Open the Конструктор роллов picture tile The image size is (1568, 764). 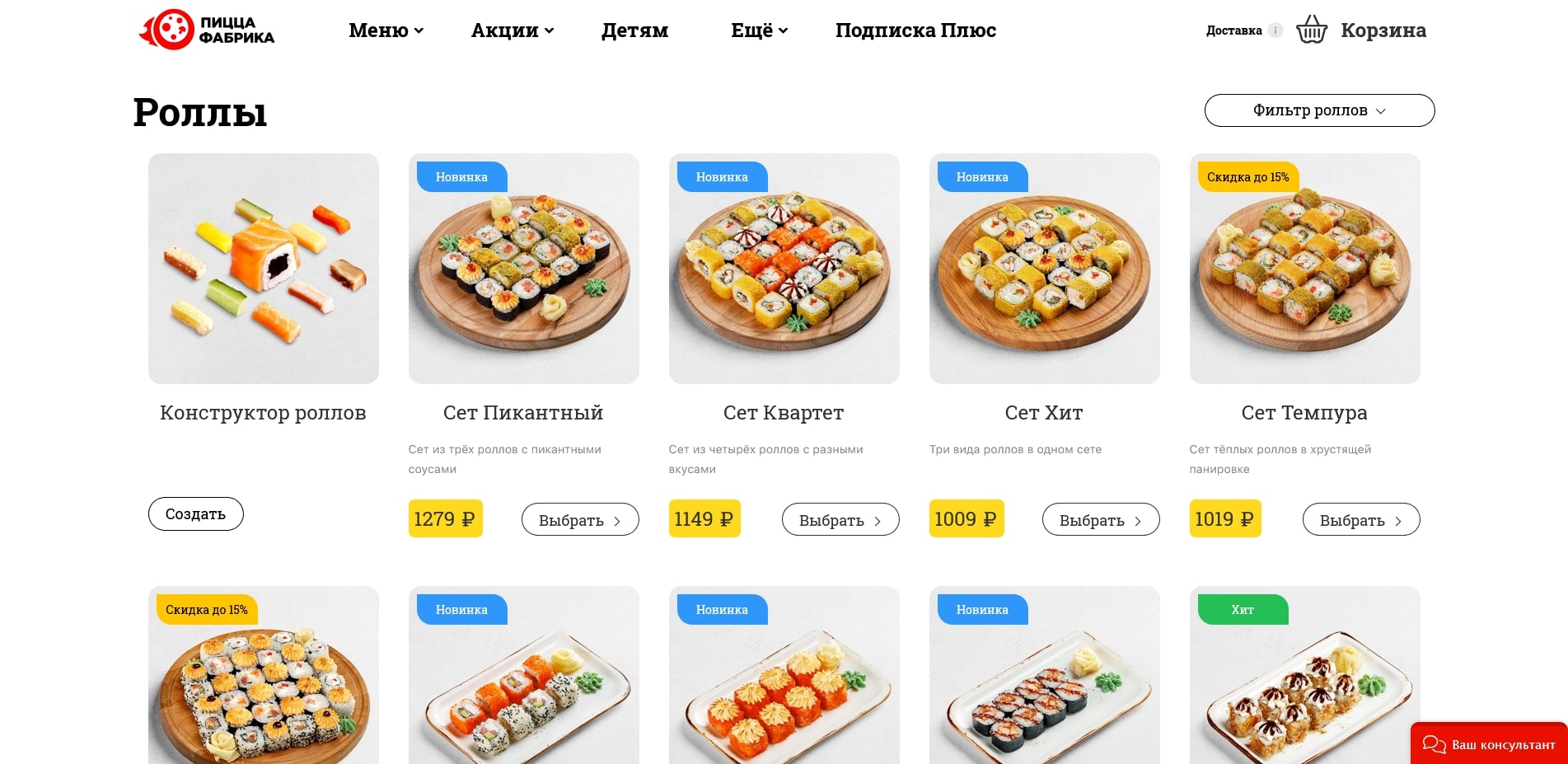264,269
